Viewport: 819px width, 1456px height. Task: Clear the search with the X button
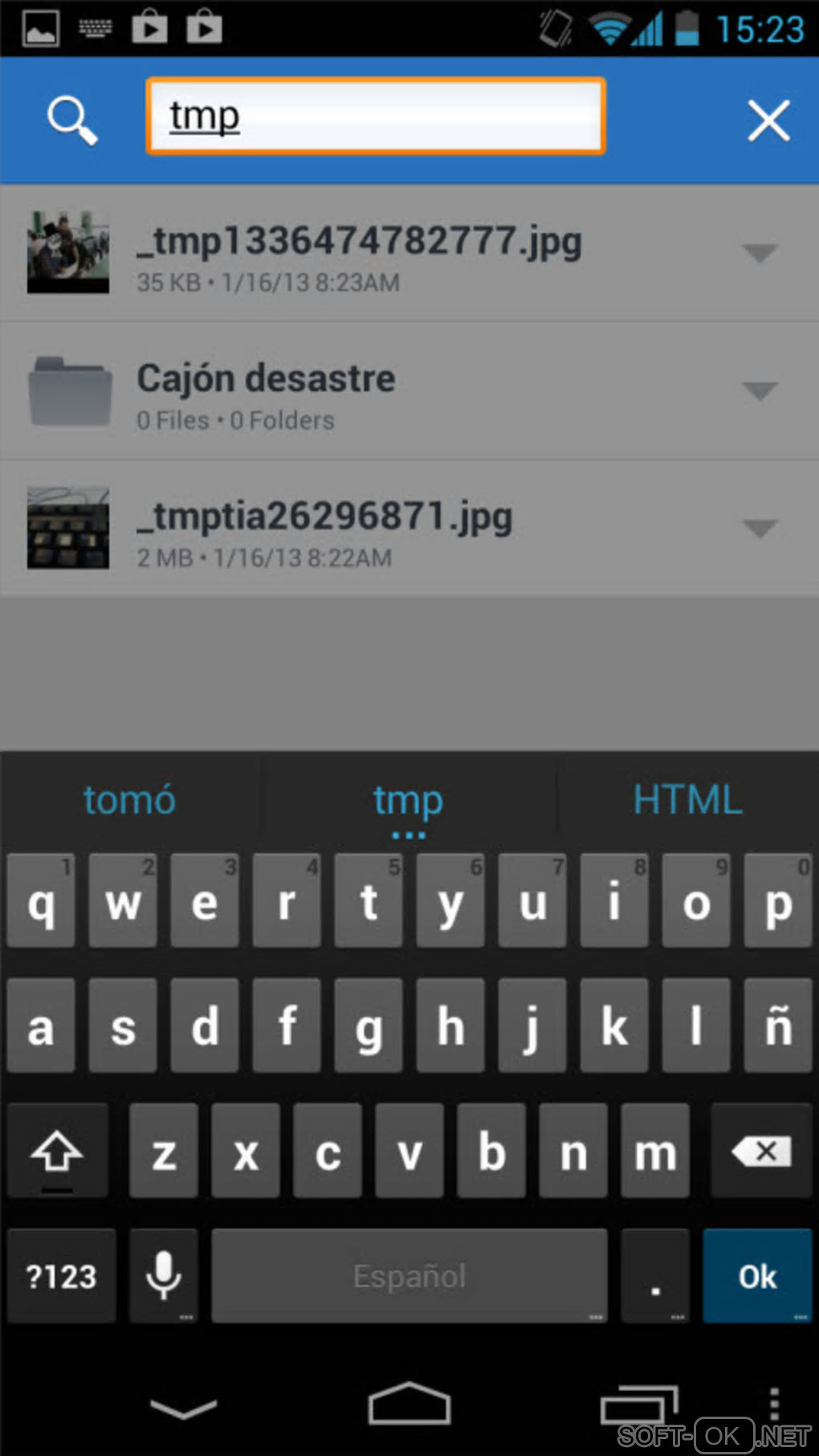coord(768,120)
